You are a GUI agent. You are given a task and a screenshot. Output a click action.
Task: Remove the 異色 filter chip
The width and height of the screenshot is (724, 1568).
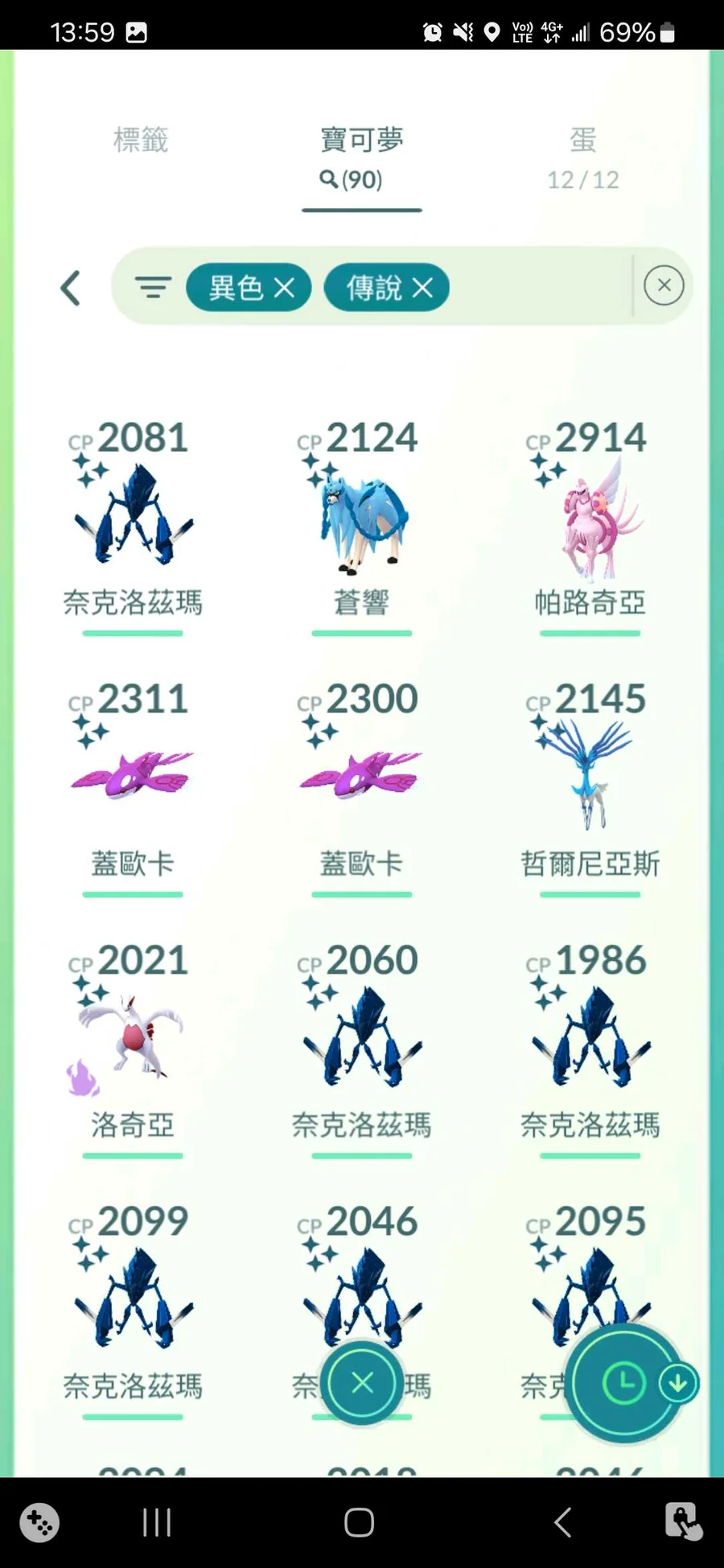coord(285,288)
